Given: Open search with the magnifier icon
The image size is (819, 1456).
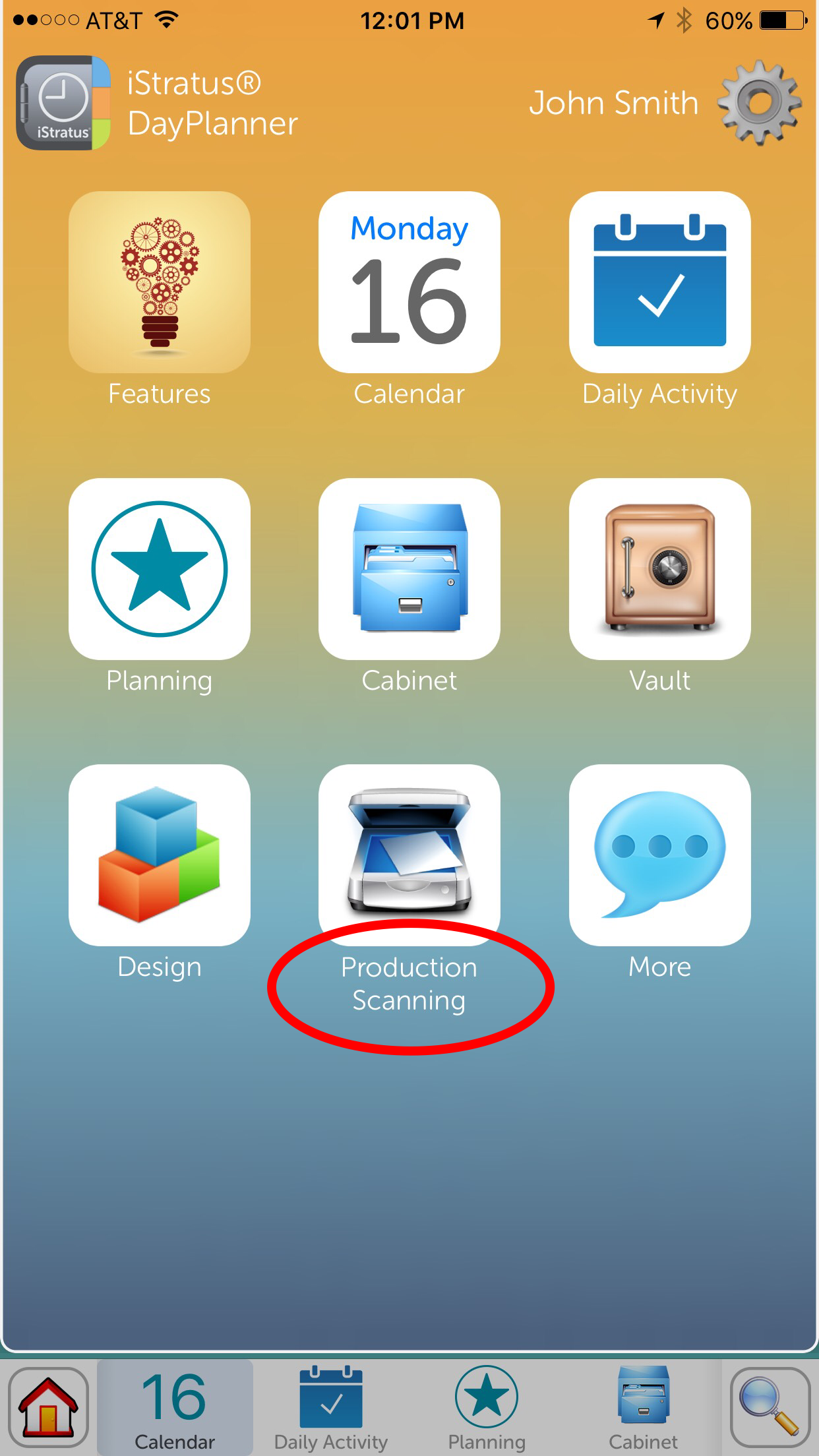Looking at the screenshot, I should point(769,1407).
